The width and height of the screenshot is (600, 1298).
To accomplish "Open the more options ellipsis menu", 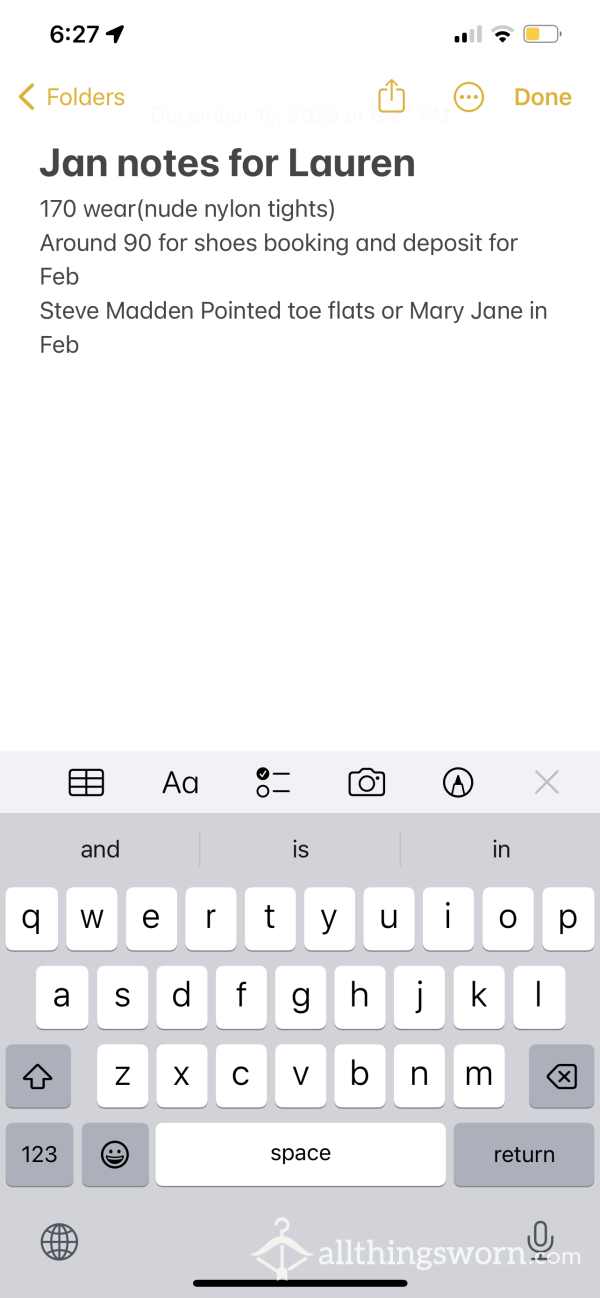I will (469, 97).
